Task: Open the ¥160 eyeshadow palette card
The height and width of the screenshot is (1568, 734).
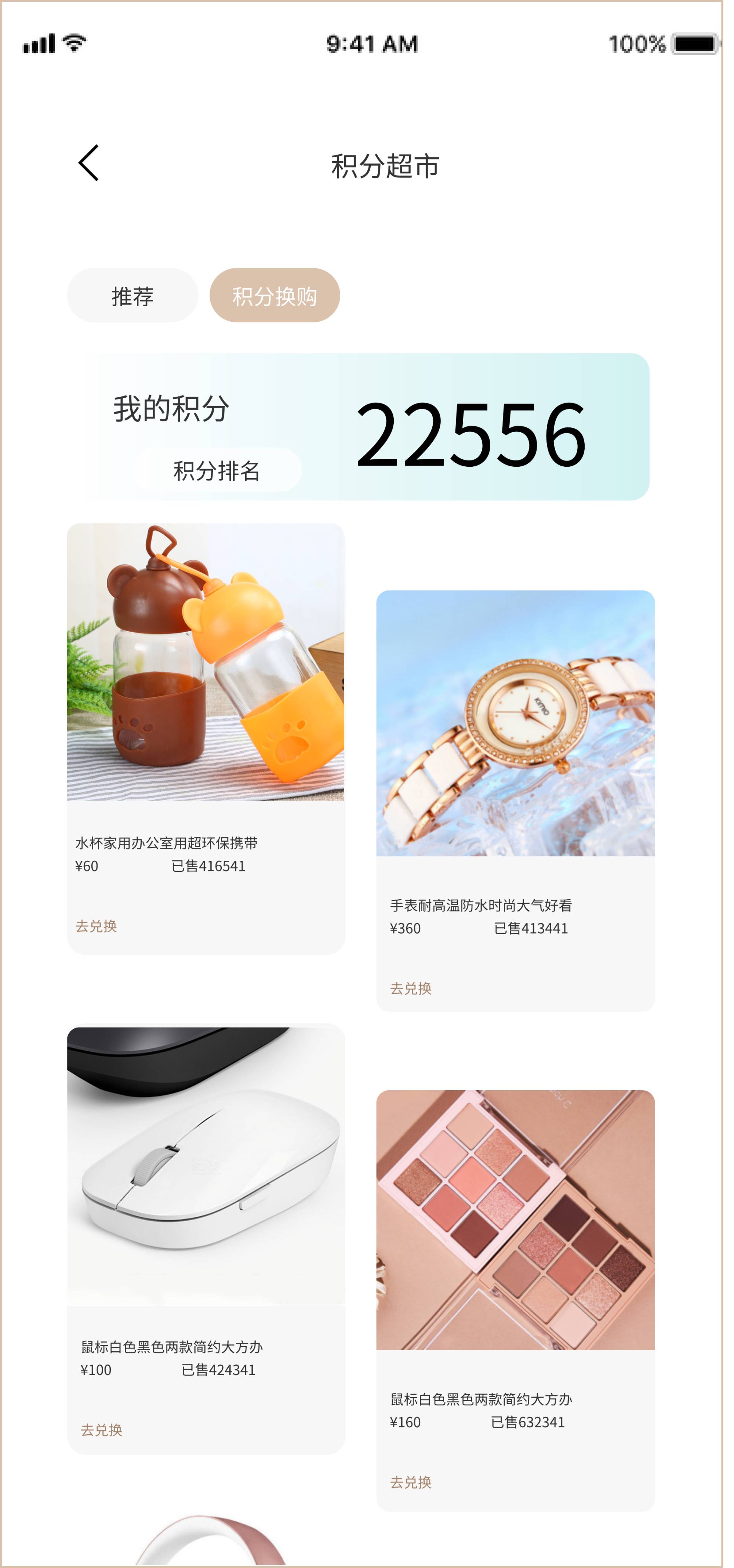Action: tap(515, 1220)
